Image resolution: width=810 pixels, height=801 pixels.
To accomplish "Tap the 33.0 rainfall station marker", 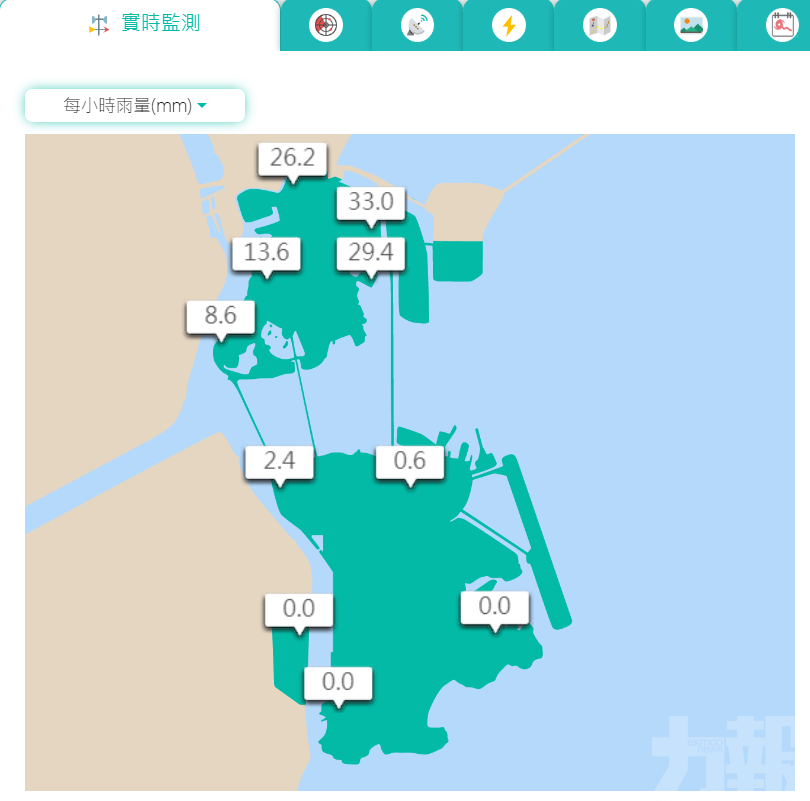I will pos(371,202).
